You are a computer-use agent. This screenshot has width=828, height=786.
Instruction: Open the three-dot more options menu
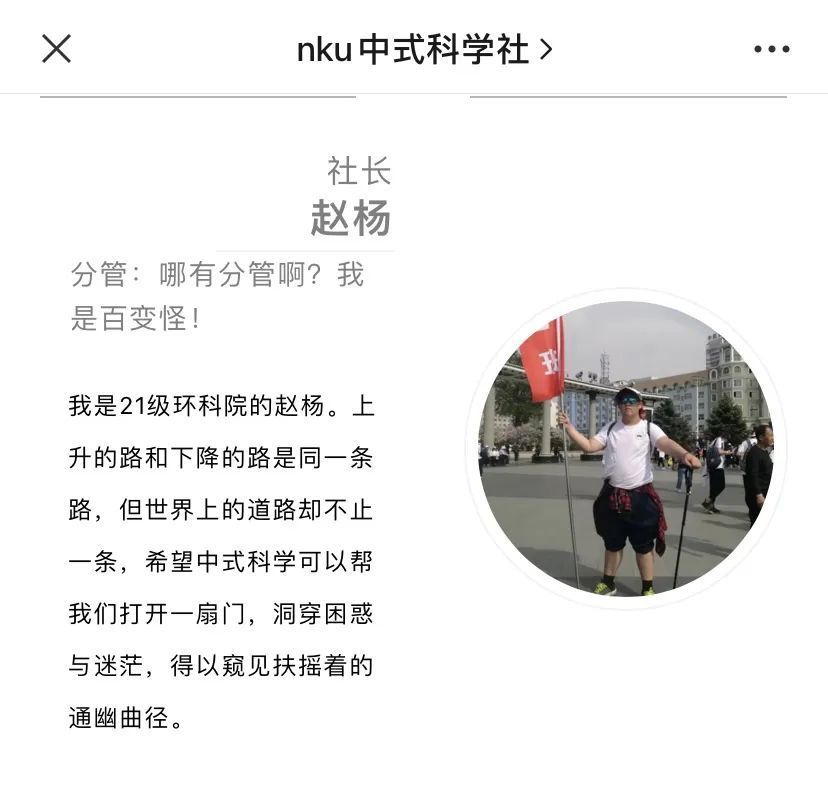coord(771,49)
